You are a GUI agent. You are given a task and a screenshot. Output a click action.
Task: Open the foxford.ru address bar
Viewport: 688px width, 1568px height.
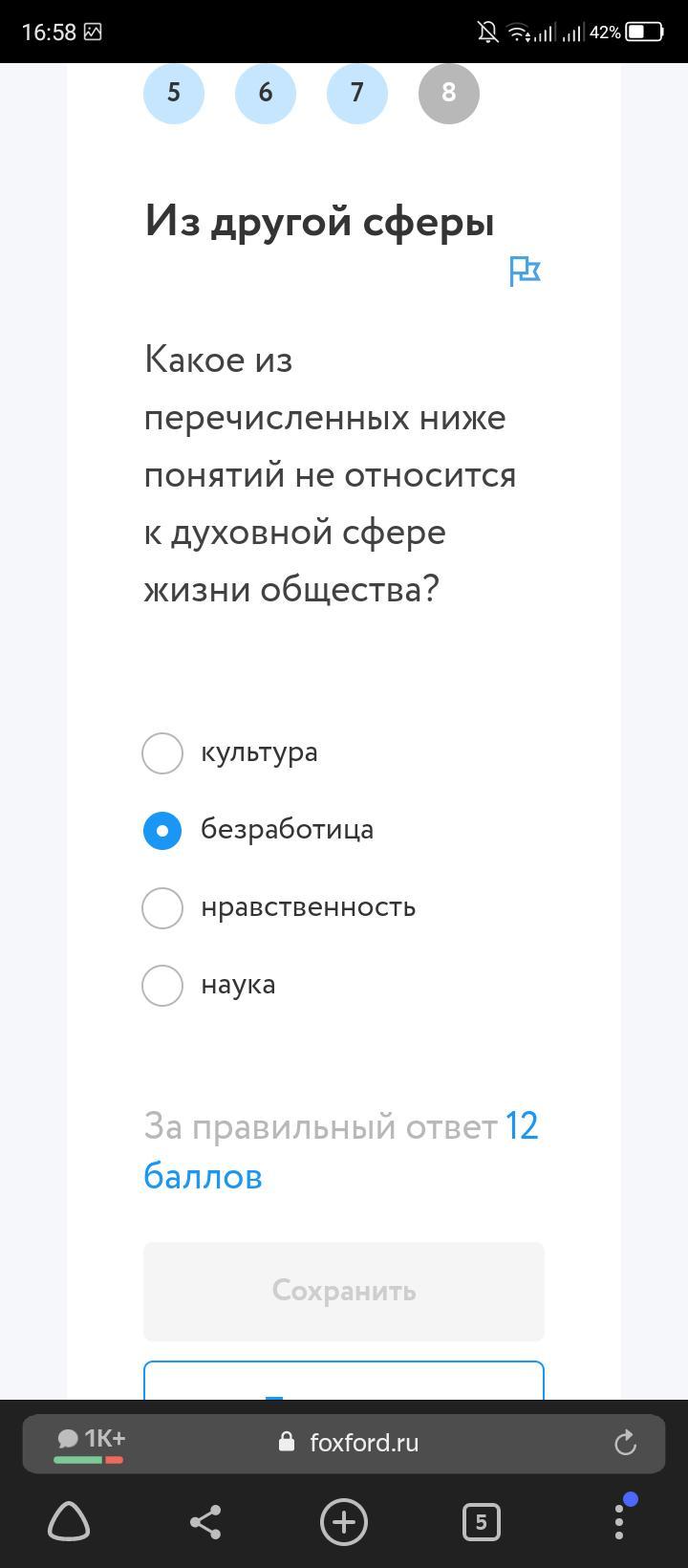point(349,1443)
